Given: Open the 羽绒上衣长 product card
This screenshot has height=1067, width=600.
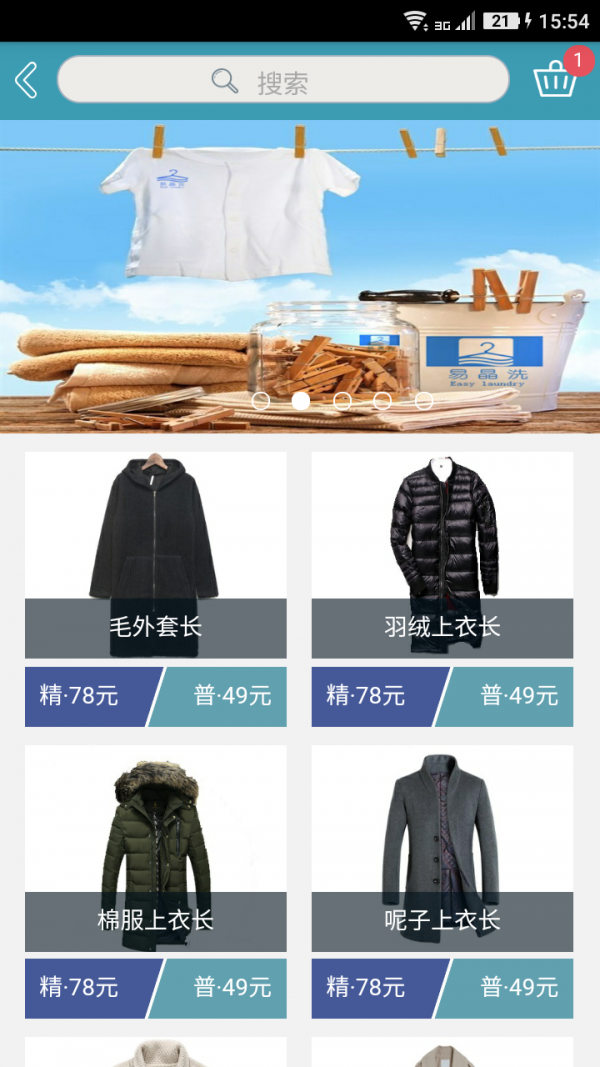Looking at the screenshot, I should [x=442, y=555].
